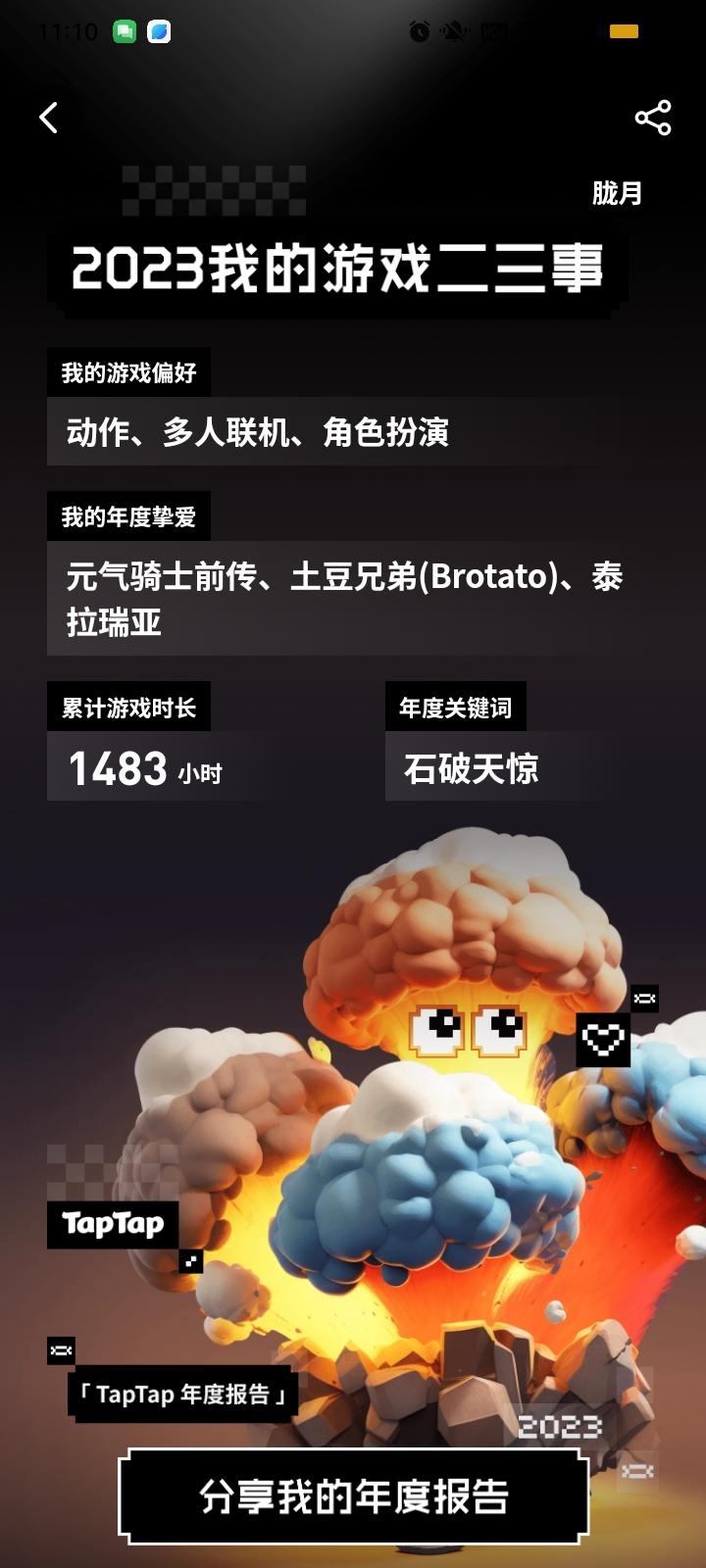Tap the candy icon near the 2023 watermark

pyautogui.click(x=636, y=1470)
